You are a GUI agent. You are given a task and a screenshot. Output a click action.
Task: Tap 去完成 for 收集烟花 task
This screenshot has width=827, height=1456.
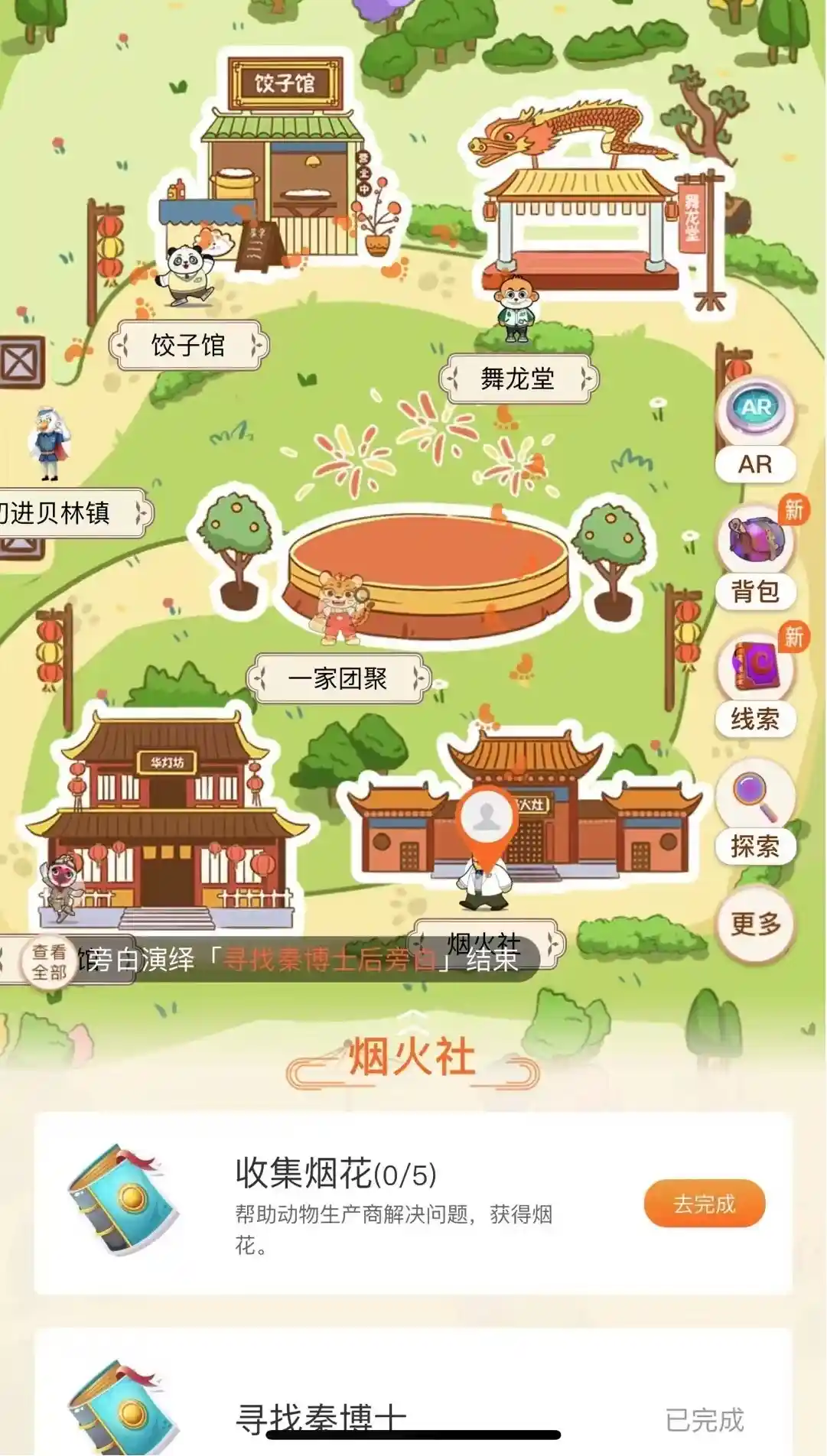click(x=704, y=1204)
